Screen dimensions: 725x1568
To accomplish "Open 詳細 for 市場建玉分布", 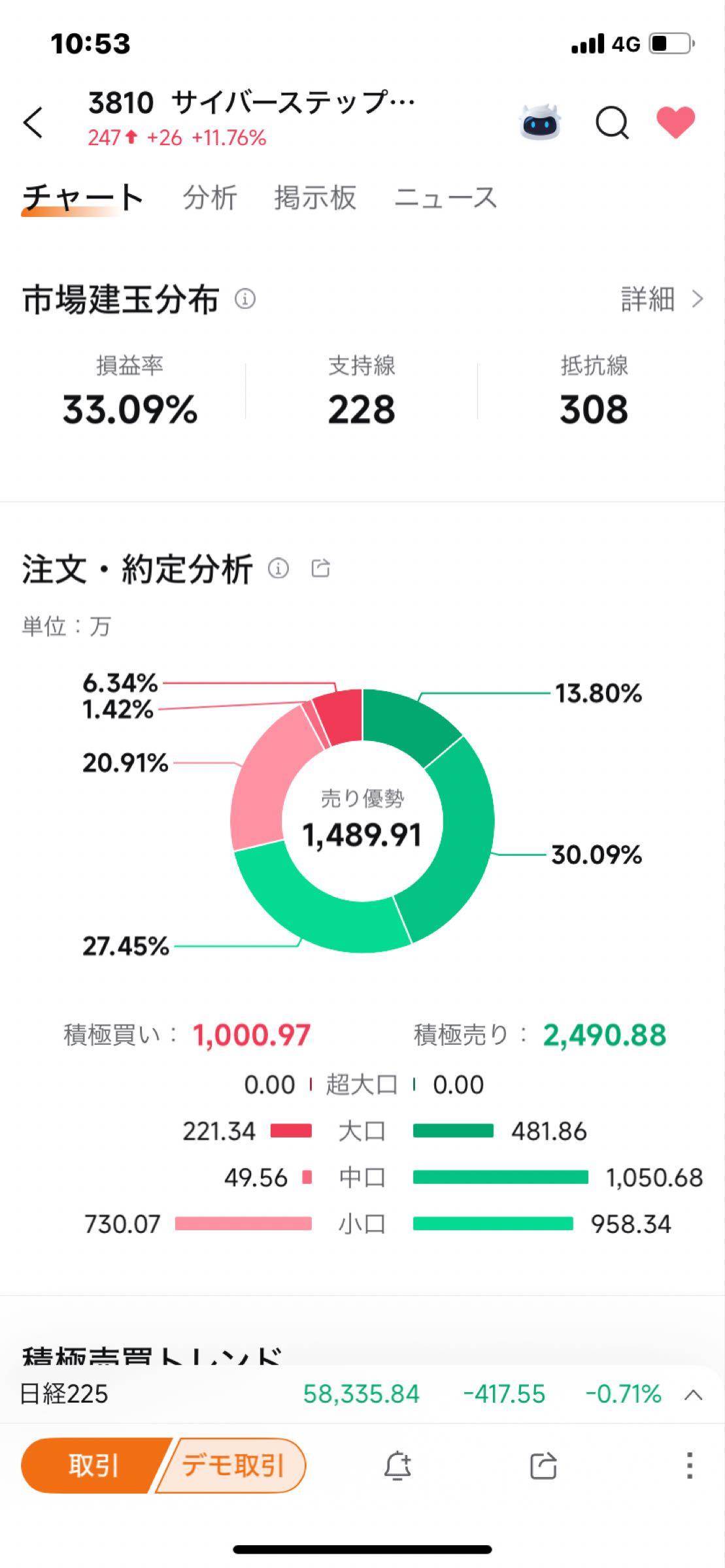I will 662,299.
